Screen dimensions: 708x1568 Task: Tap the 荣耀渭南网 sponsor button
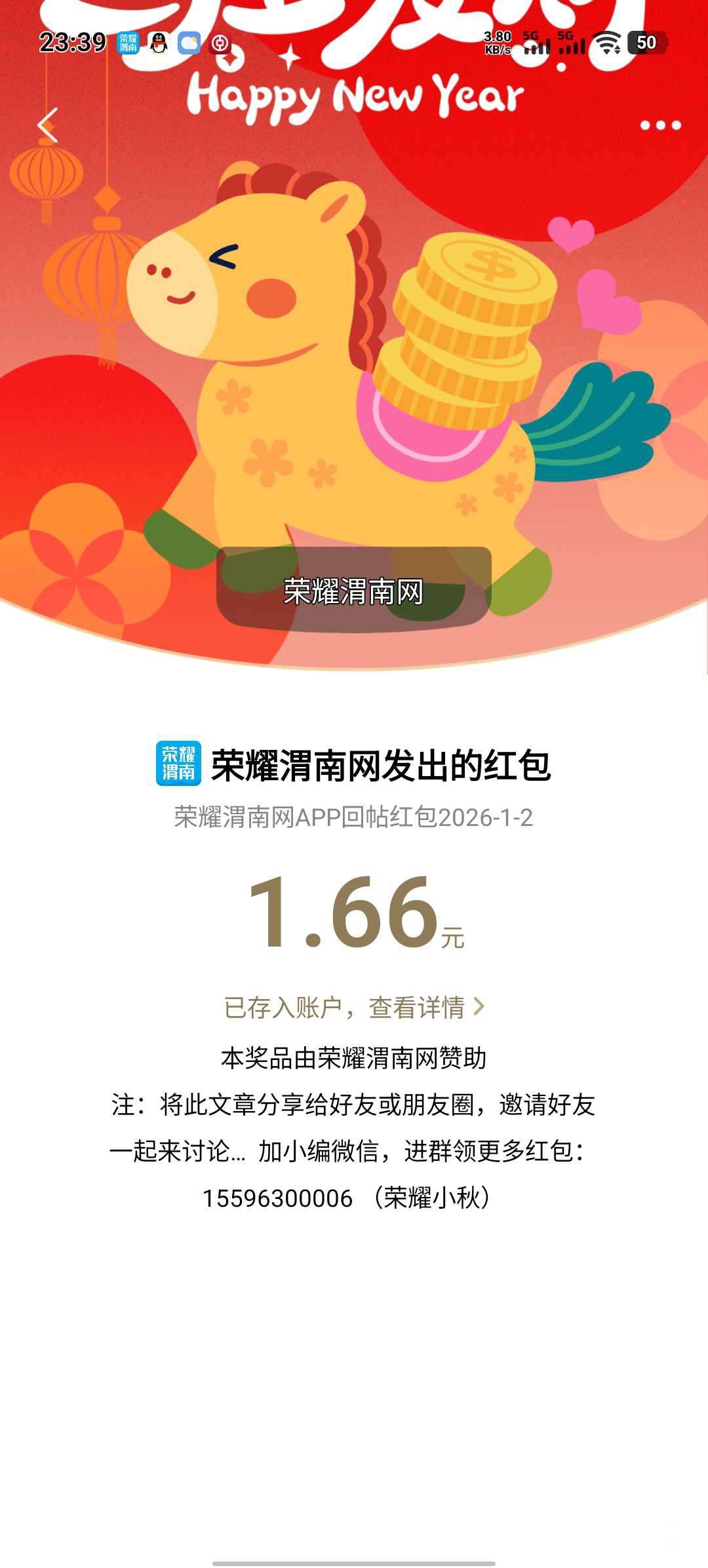click(354, 590)
